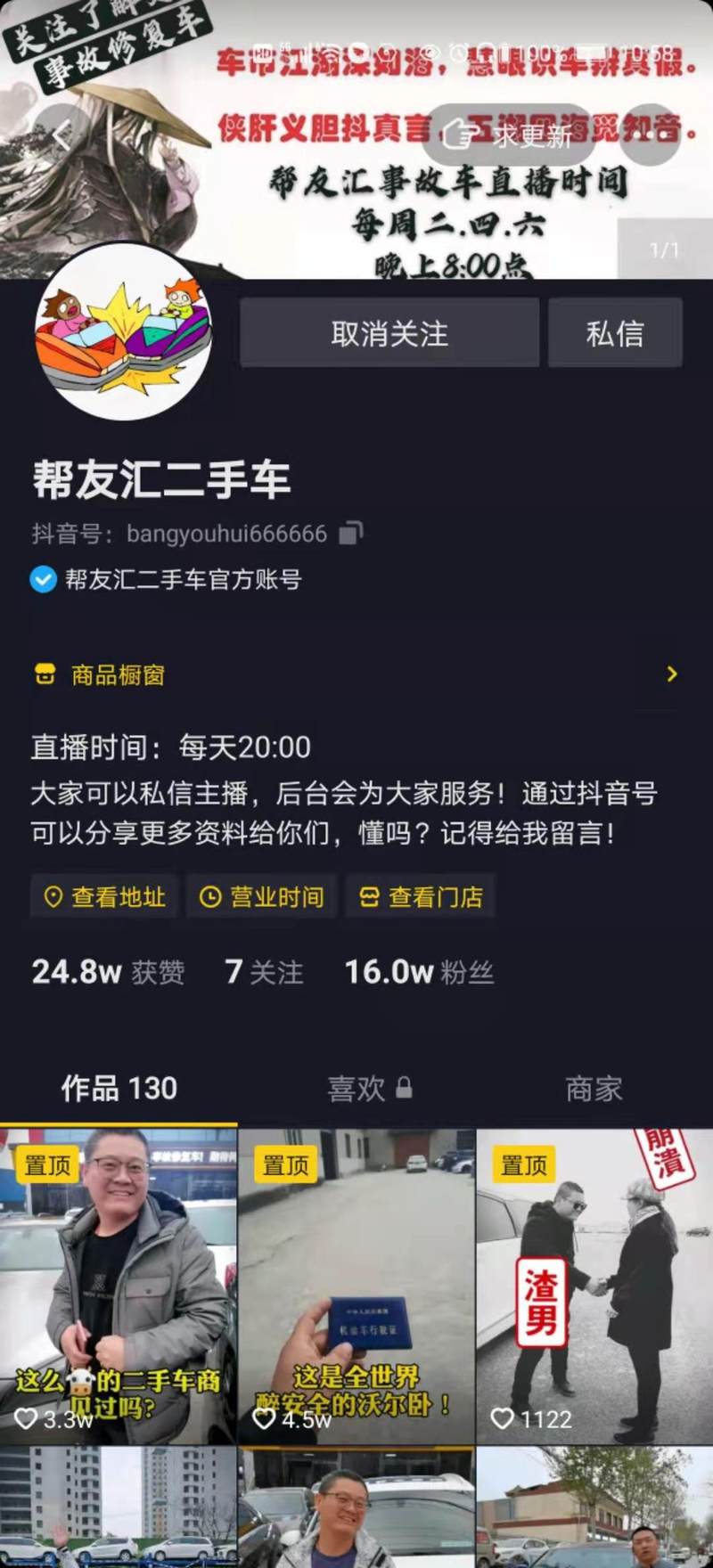This screenshot has height=1568, width=713.
Task: Expand 商品橱窗 with the right chevron
Action: [x=671, y=674]
